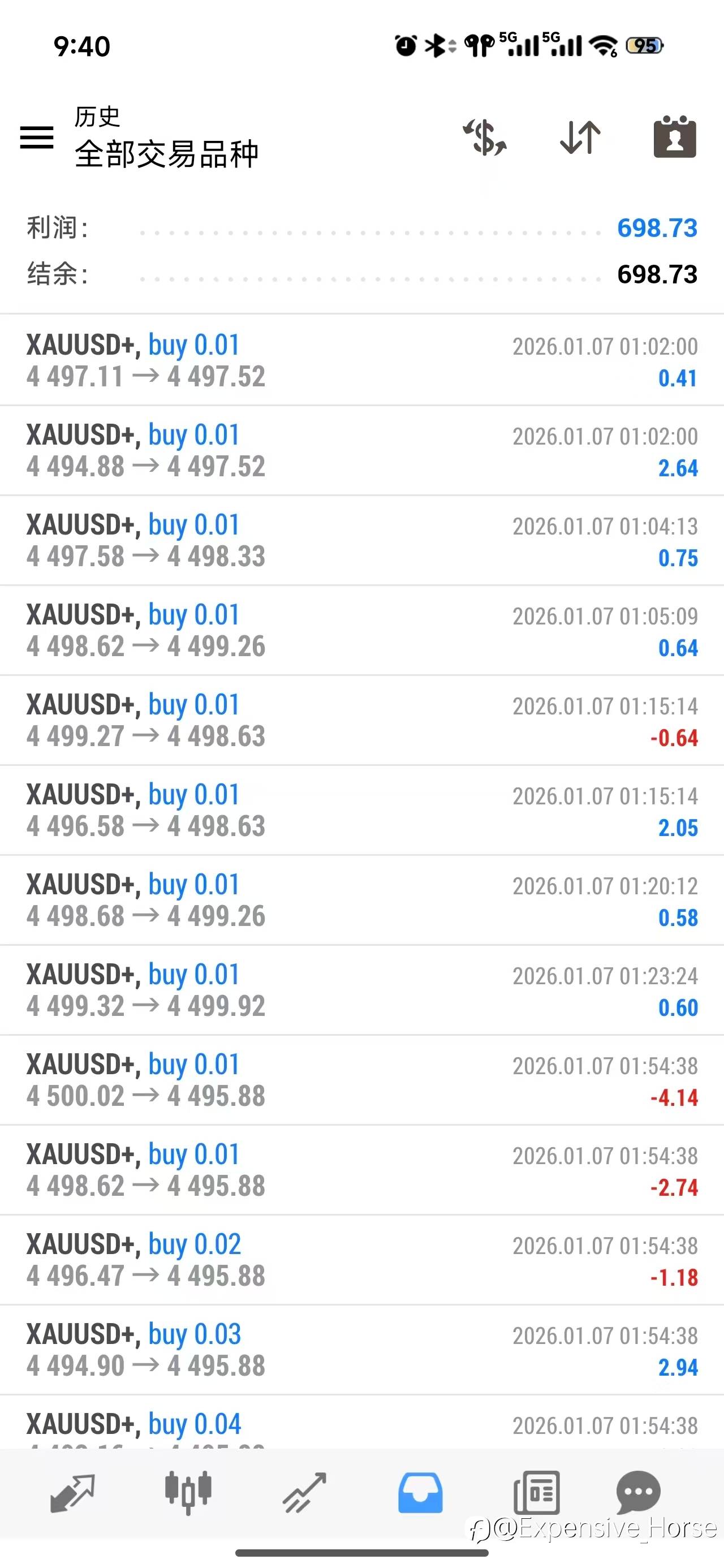This screenshot has height=1568, width=724.
Task: Switch to the Trade tab
Action: point(304,1493)
